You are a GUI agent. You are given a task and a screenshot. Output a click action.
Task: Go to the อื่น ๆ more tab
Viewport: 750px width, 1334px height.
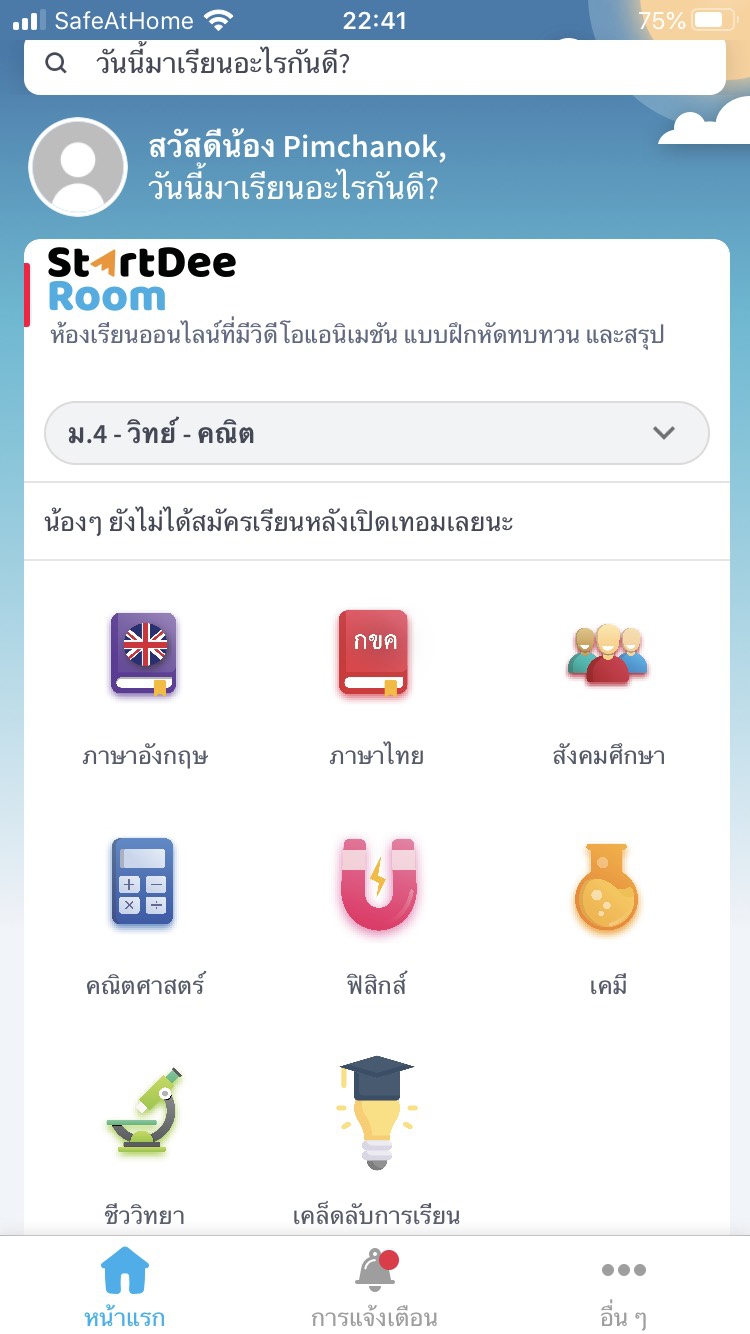[623, 1288]
